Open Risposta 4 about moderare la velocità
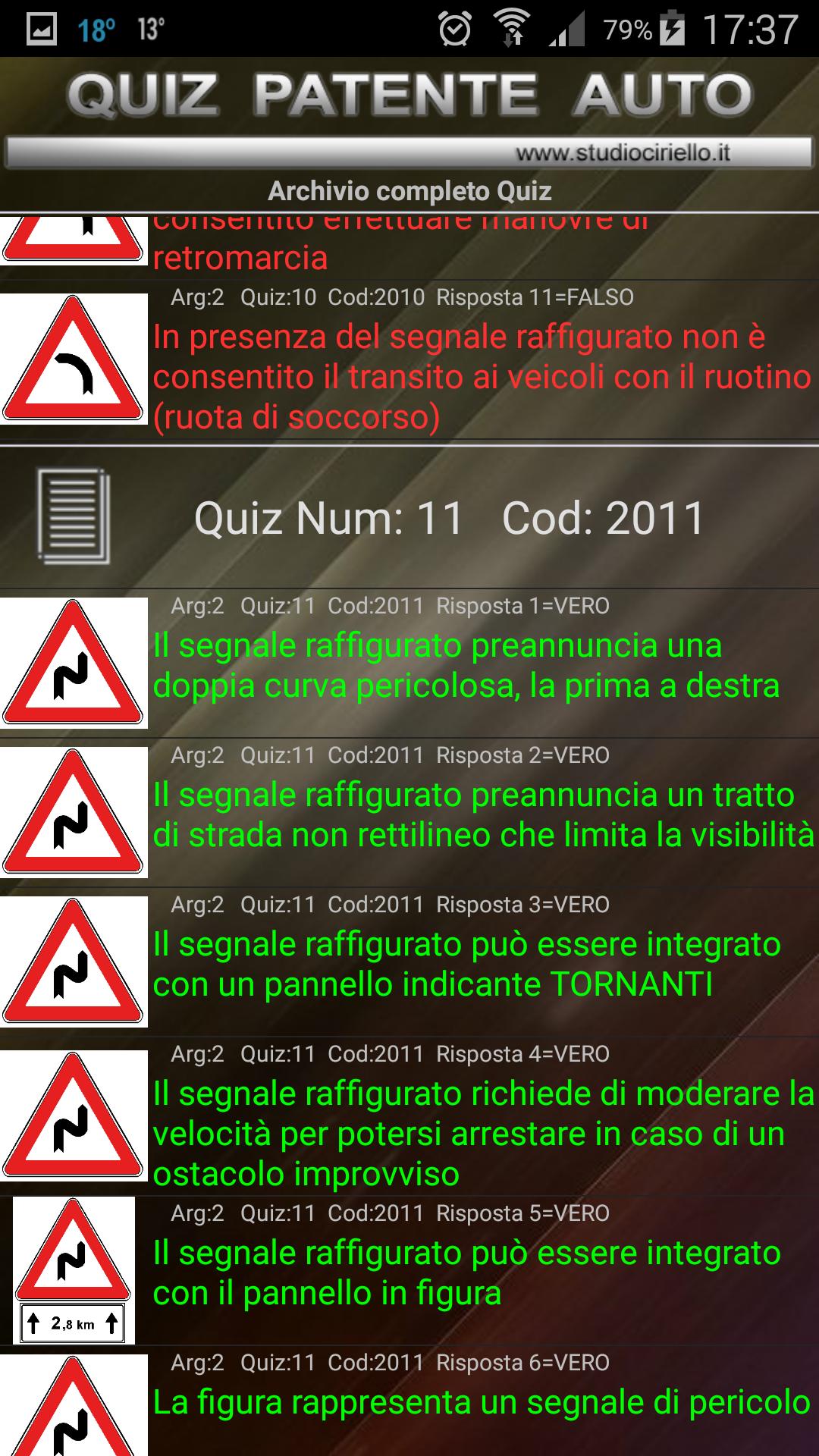The height and width of the screenshot is (1456, 819). click(482, 1133)
